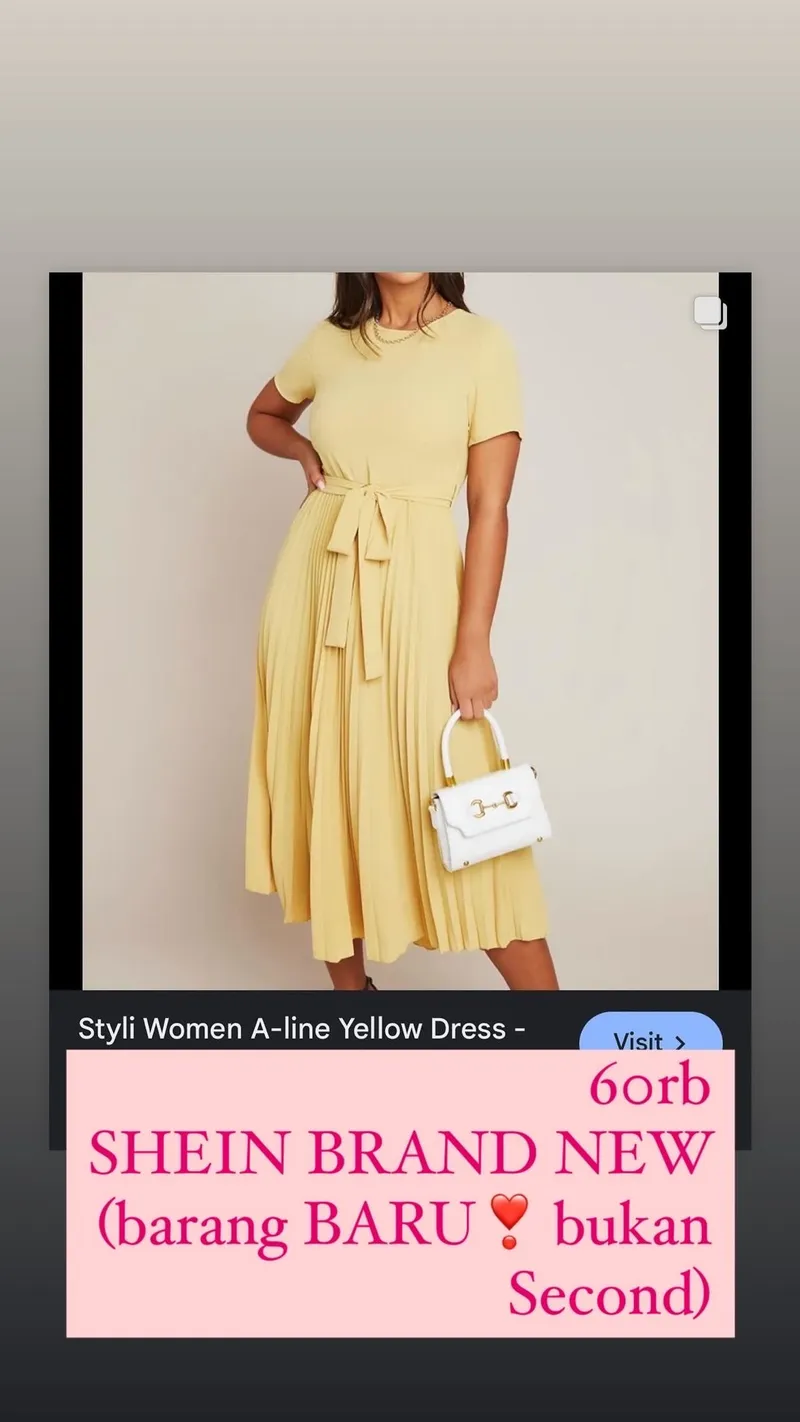Click the carousel icon overlaying the dress photo
The image size is (800, 1422).
pyautogui.click(x=710, y=312)
